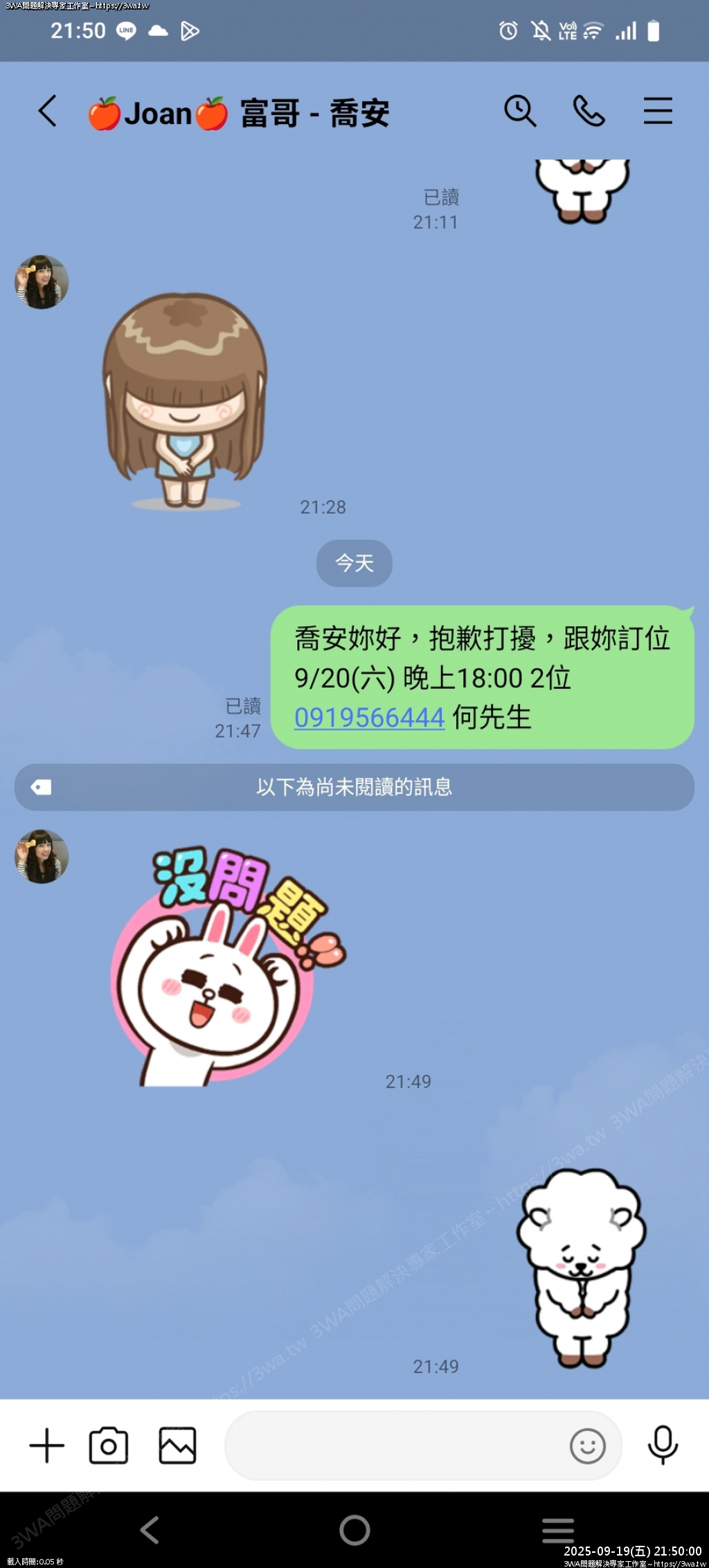Open the emoji and sticker picker

587,1446
